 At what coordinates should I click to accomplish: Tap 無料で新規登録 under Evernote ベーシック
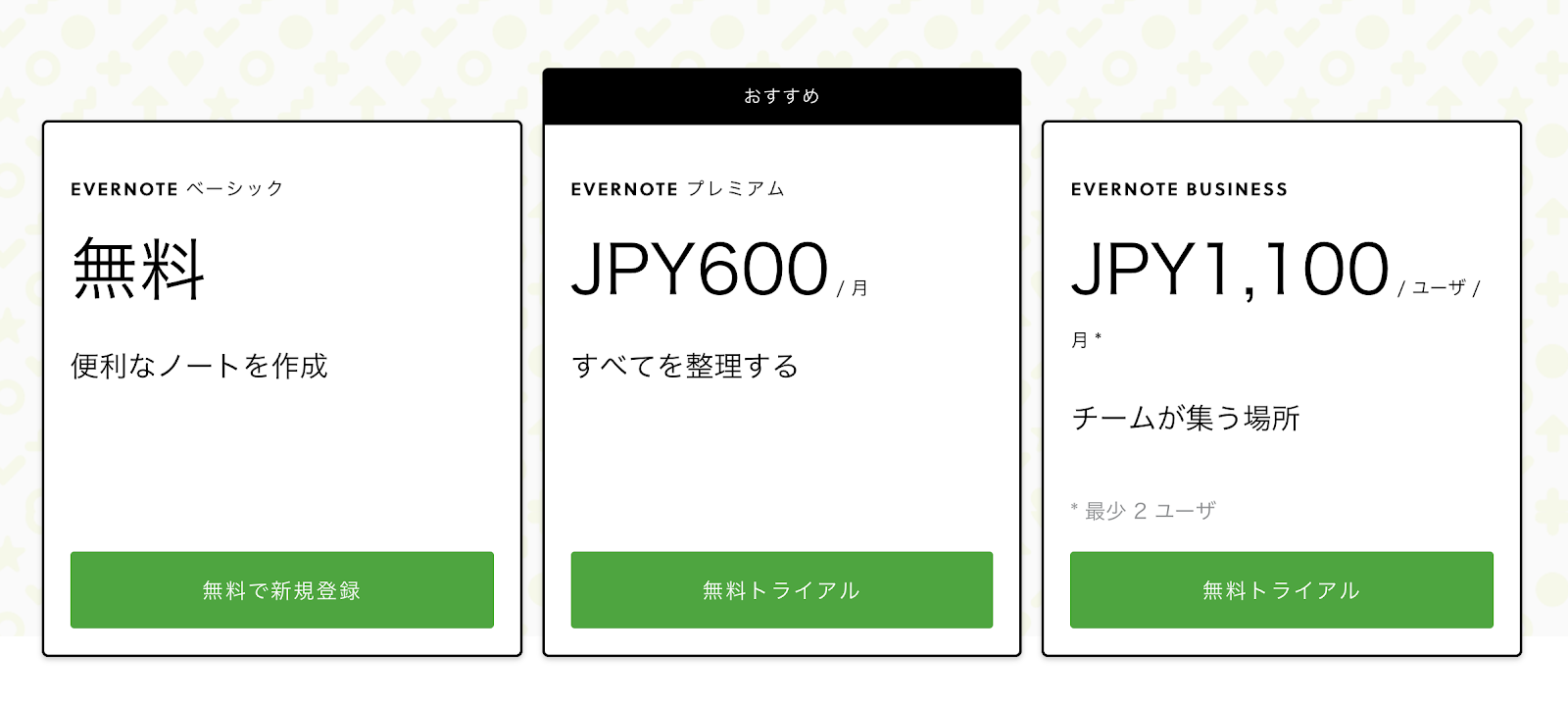(282, 590)
